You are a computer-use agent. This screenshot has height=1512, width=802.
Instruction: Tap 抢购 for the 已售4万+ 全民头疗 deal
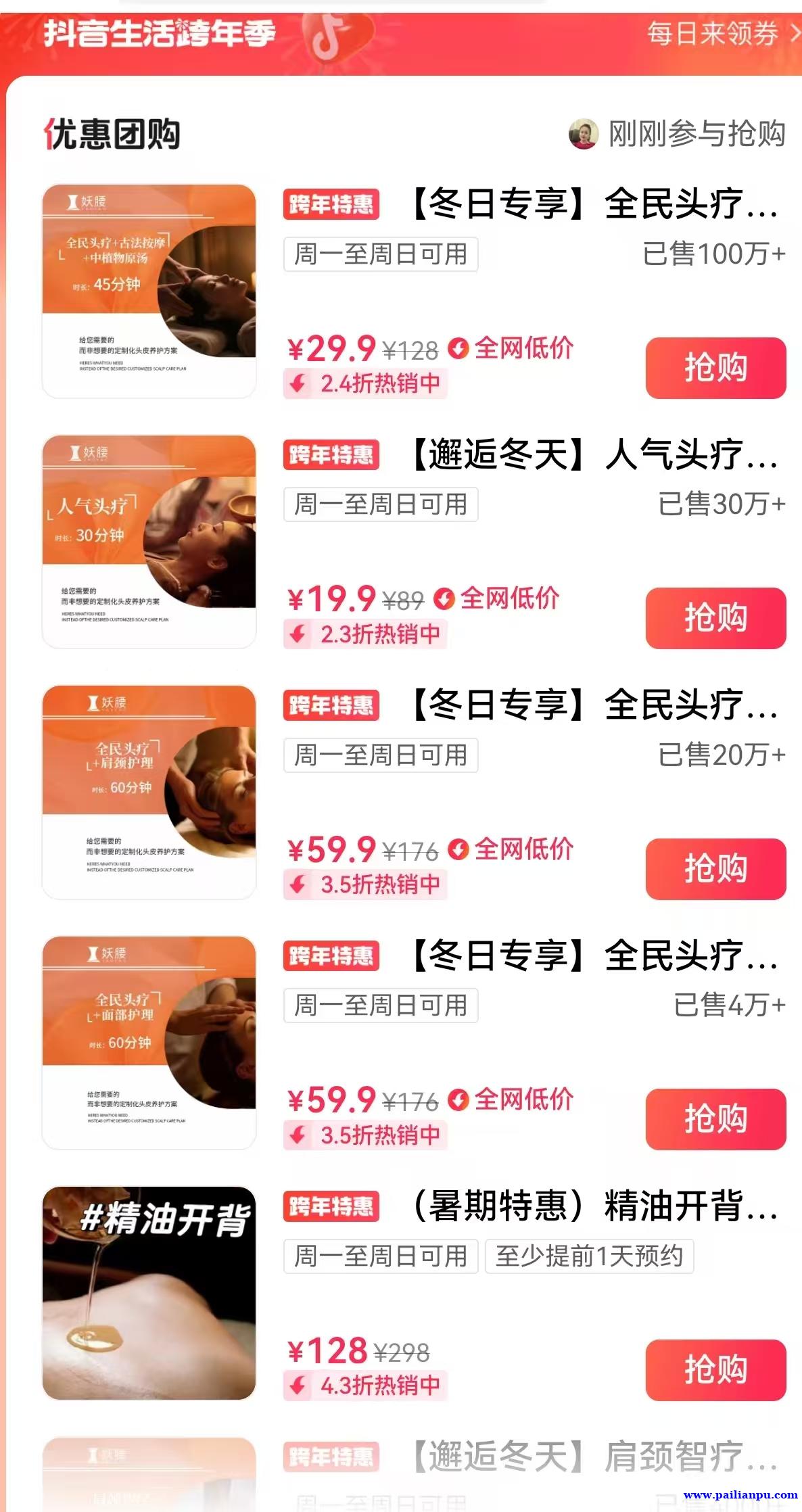[x=715, y=1119]
